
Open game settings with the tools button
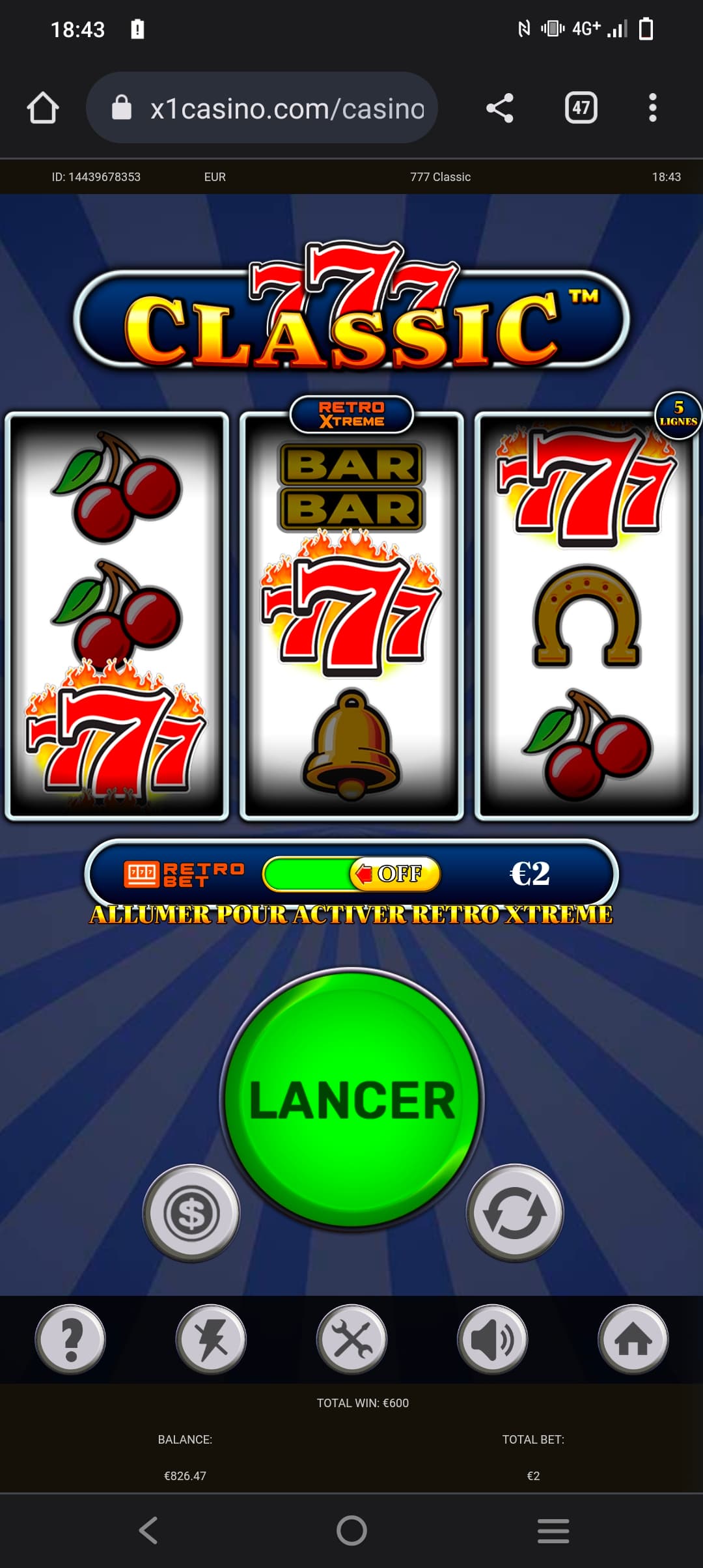[351, 1339]
